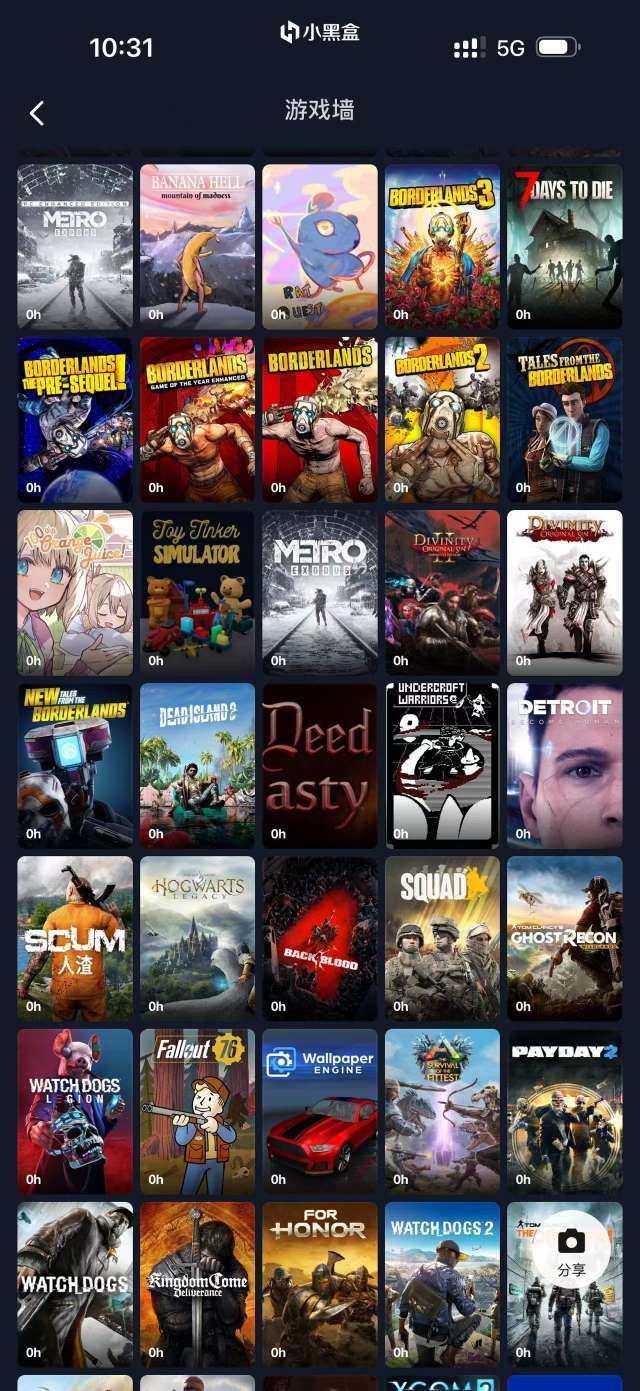Open Borderlands The Pre-Sequel tile
Viewport: 640px width, 1391px height.
coord(75,419)
